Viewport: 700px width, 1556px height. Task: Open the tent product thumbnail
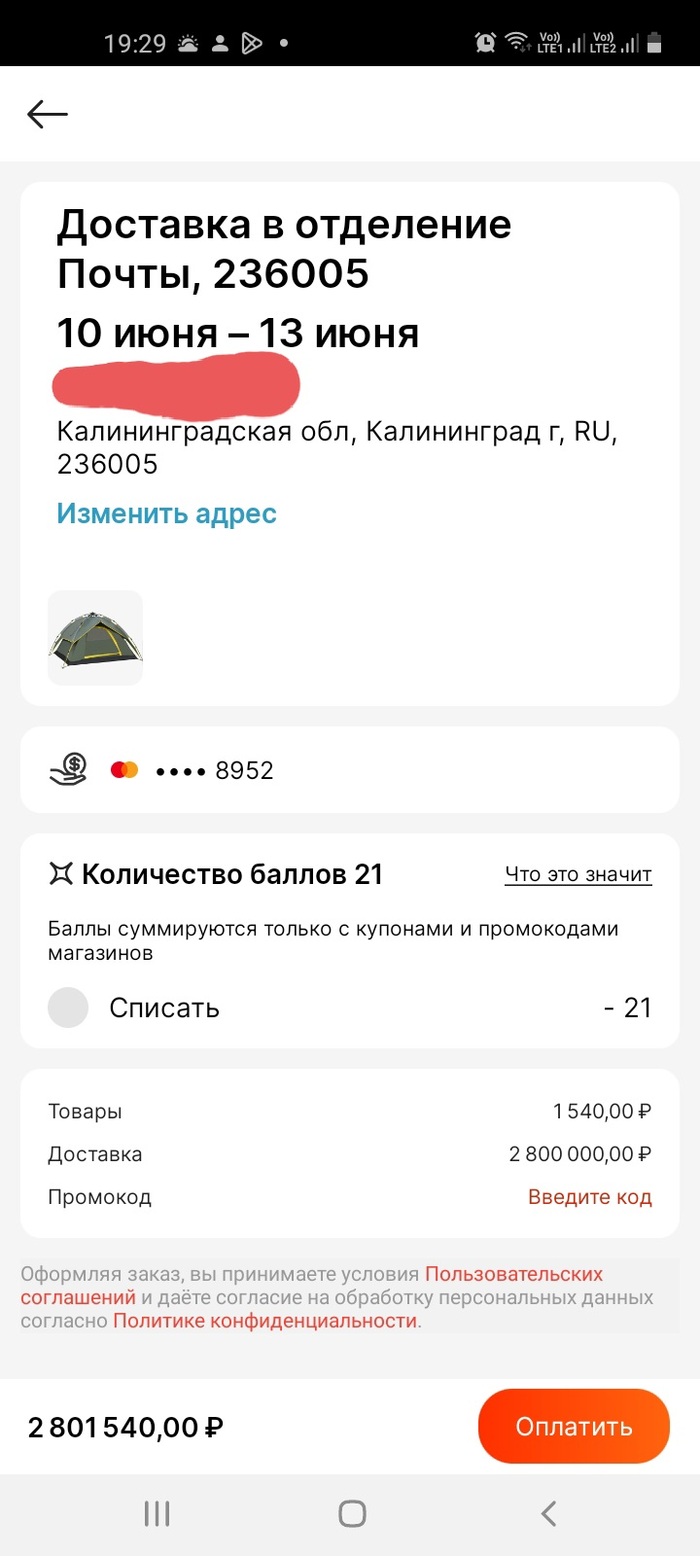tap(95, 638)
